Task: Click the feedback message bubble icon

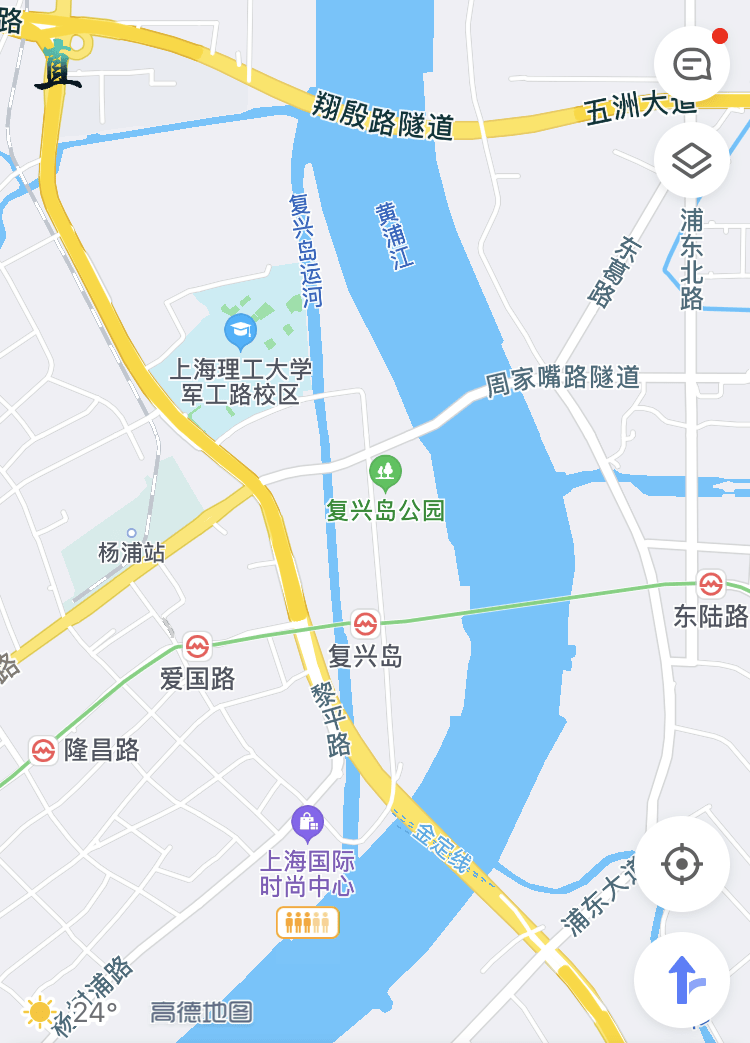Action: (x=693, y=63)
